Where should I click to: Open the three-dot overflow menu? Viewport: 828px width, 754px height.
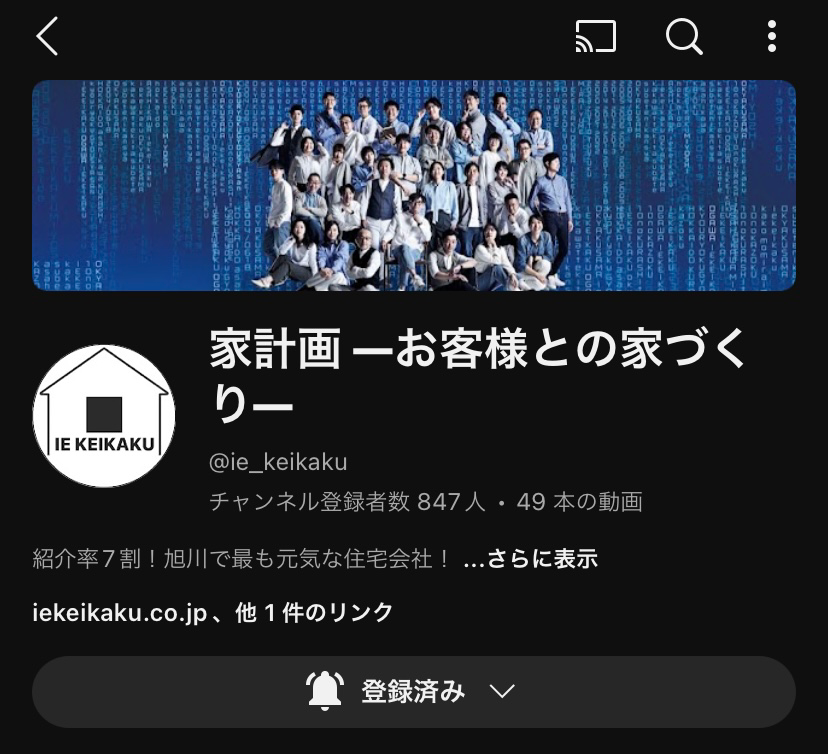click(771, 37)
